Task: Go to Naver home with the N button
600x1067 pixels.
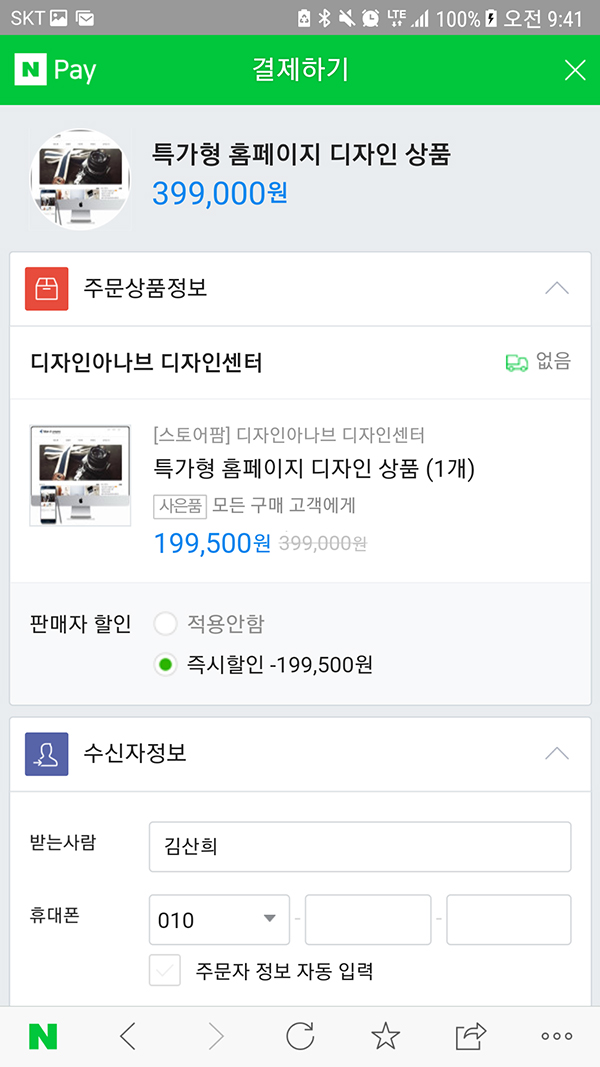Action: tap(43, 1036)
